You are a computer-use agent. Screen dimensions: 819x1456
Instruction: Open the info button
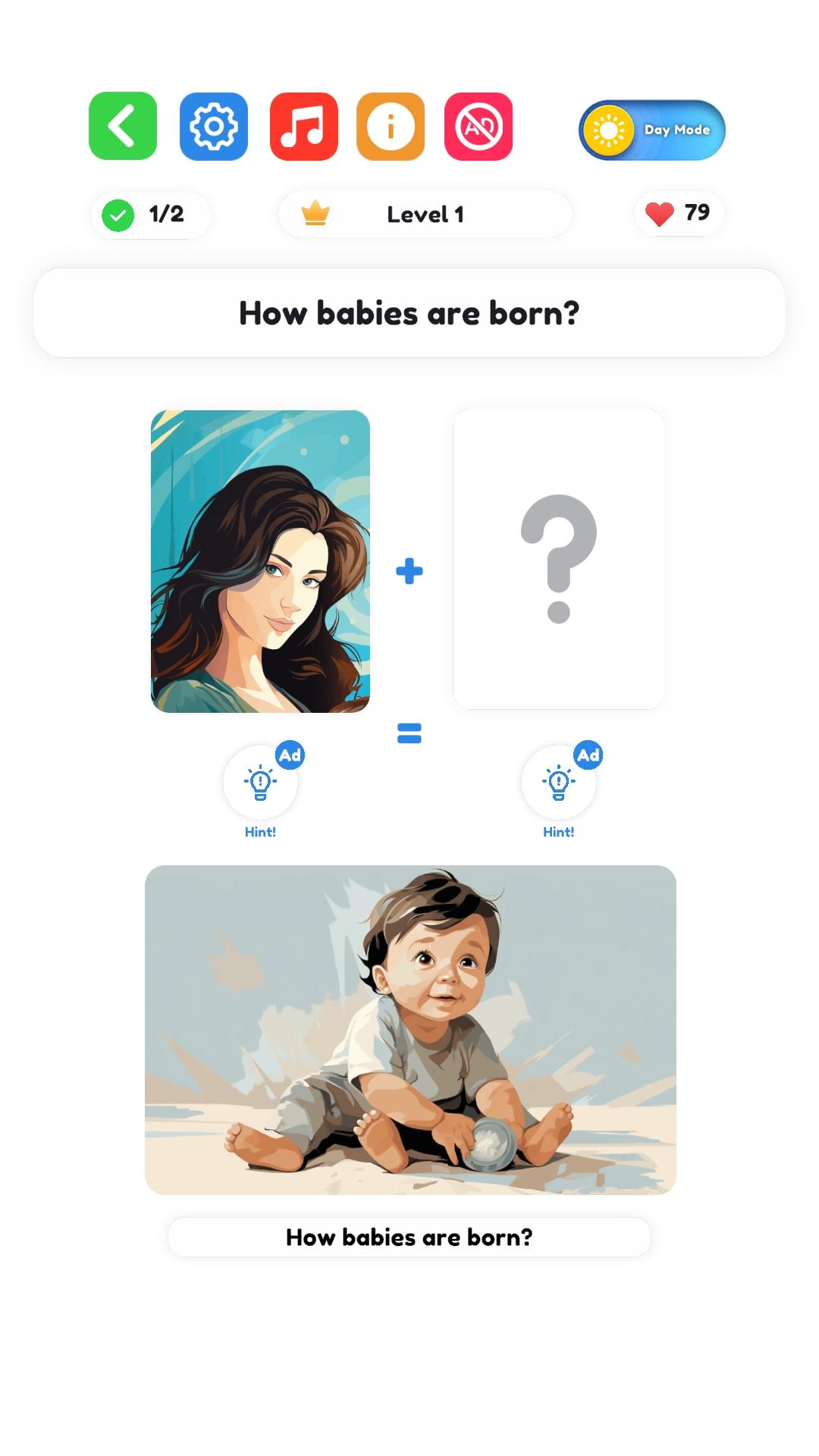click(x=391, y=127)
